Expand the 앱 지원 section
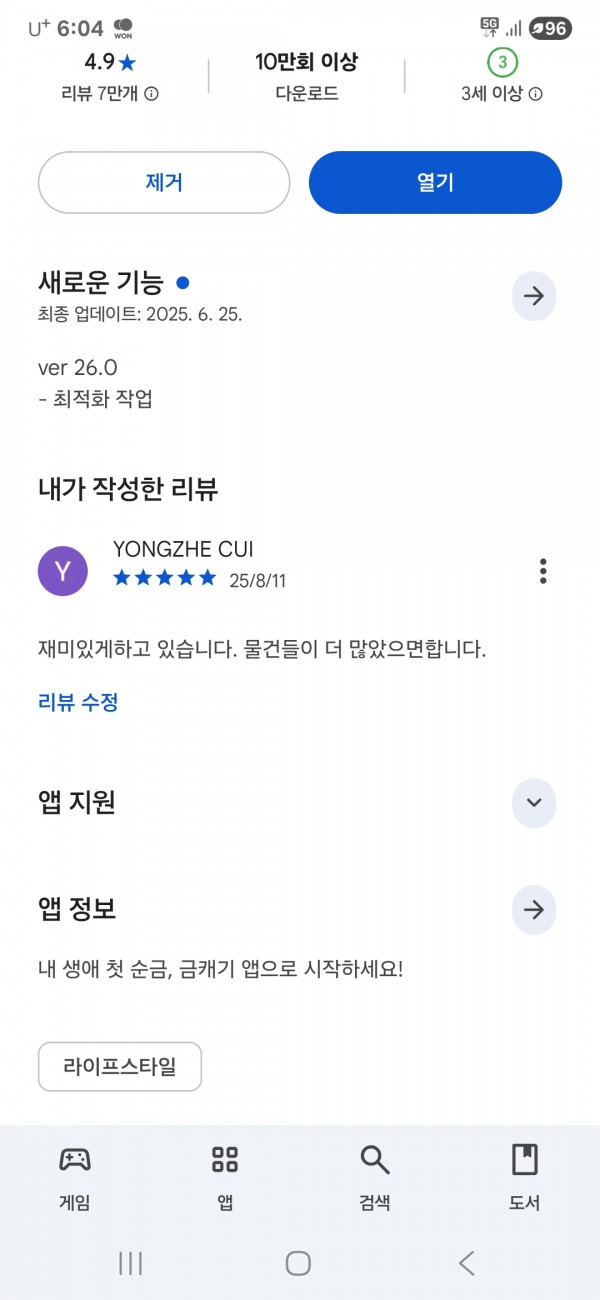 pos(534,803)
